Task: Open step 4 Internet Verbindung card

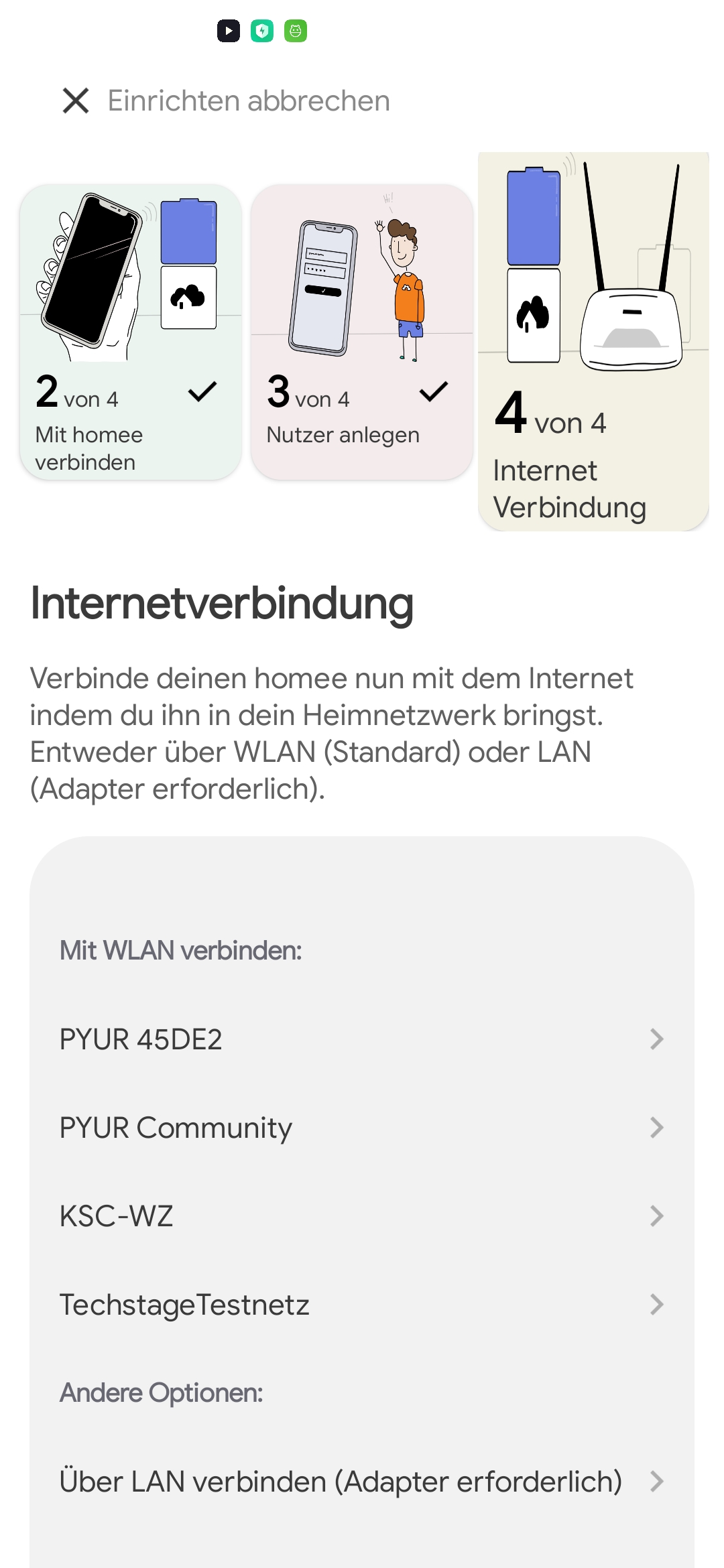Action: coord(593,342)
